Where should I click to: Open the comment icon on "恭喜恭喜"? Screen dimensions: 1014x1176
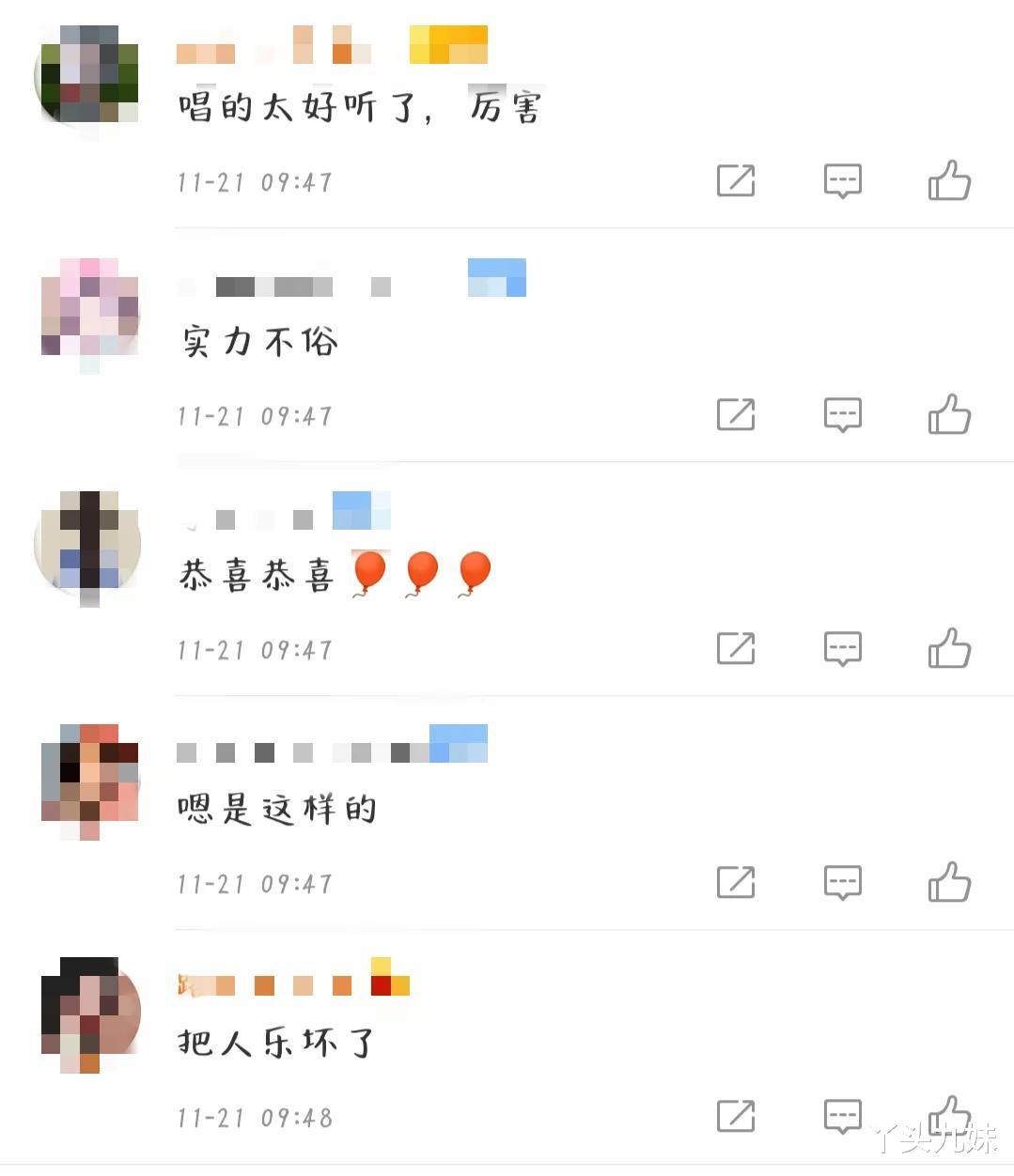843,648
